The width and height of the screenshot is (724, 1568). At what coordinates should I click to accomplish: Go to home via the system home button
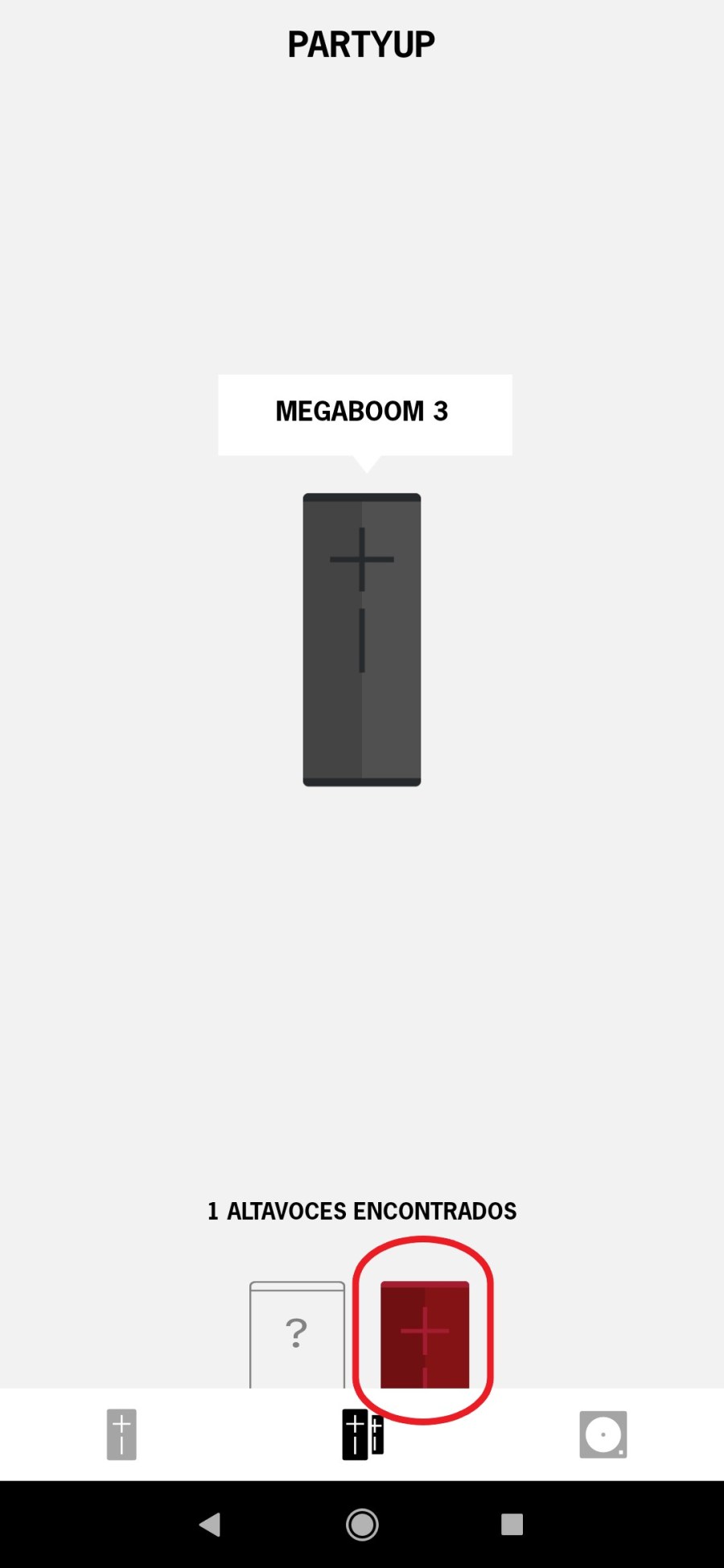point(362,1524)
